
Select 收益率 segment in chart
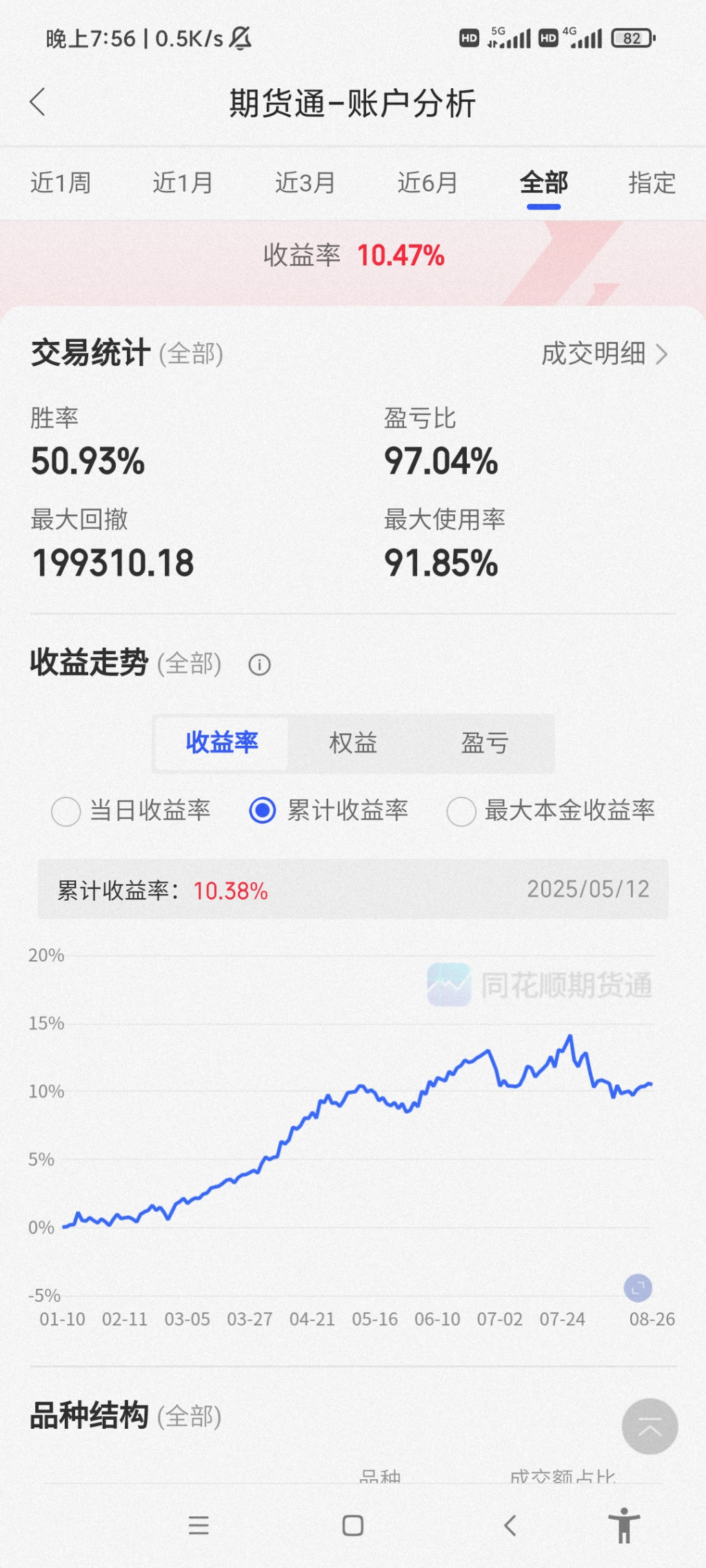click(221, 743)
